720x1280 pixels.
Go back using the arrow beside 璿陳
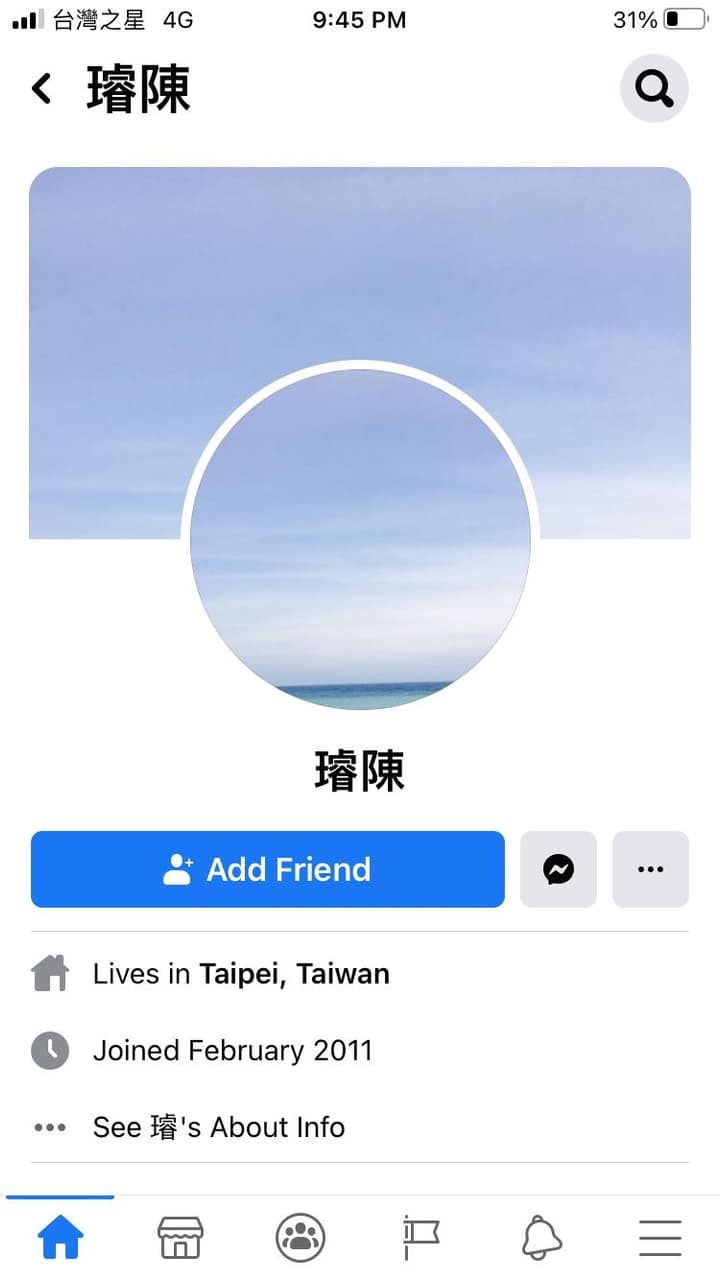41,88
